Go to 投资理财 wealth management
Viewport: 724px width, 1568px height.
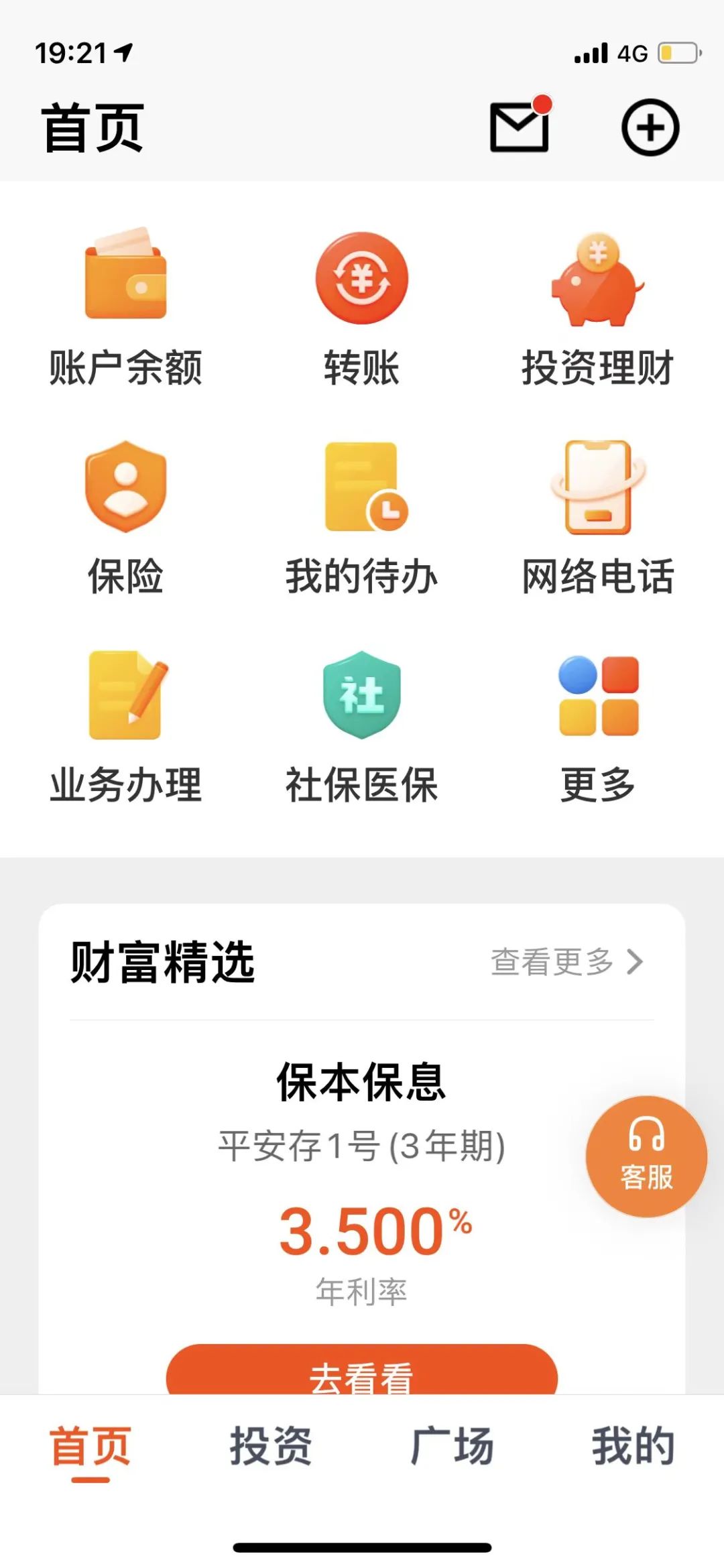597,308
